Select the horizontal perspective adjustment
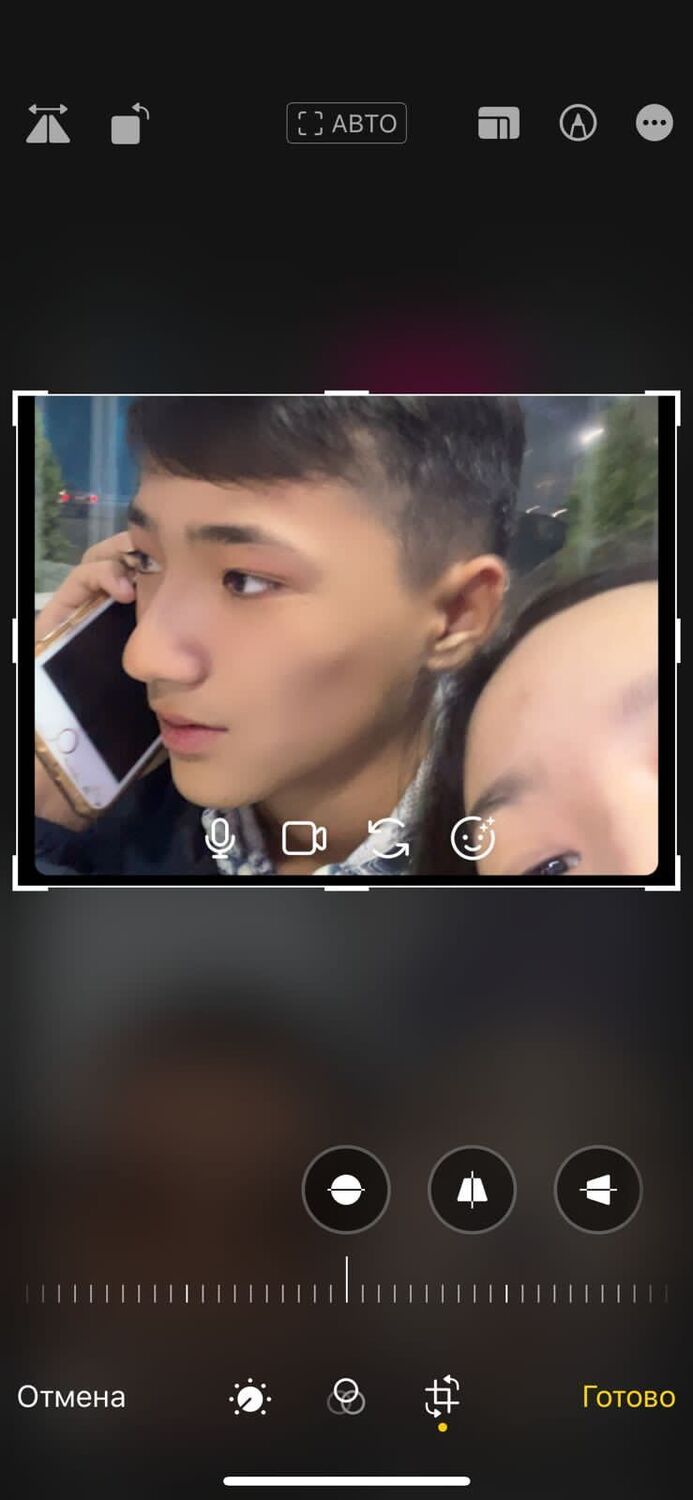The height and width of the screenshot is (1500, 693). click(598, 1190)
